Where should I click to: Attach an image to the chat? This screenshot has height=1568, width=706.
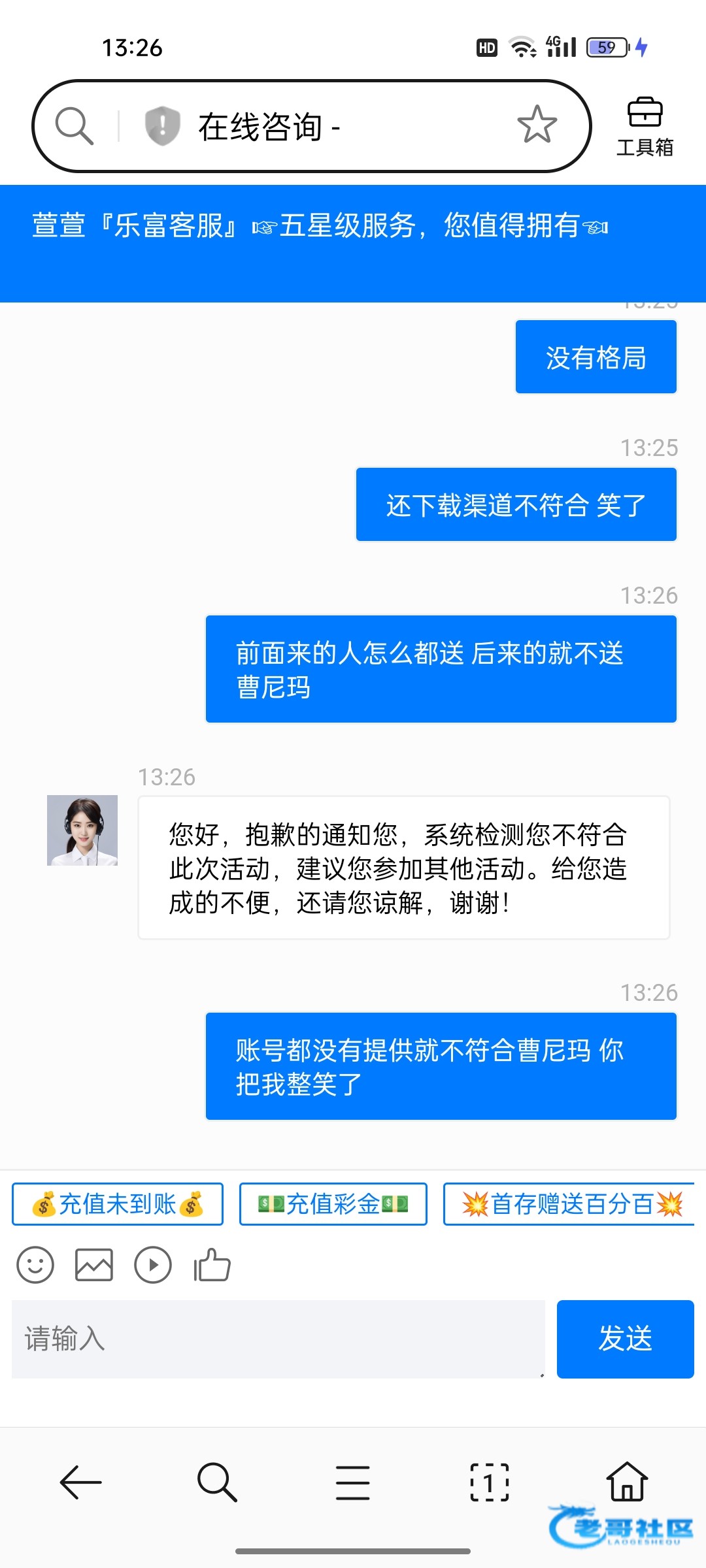(94, 1266)
